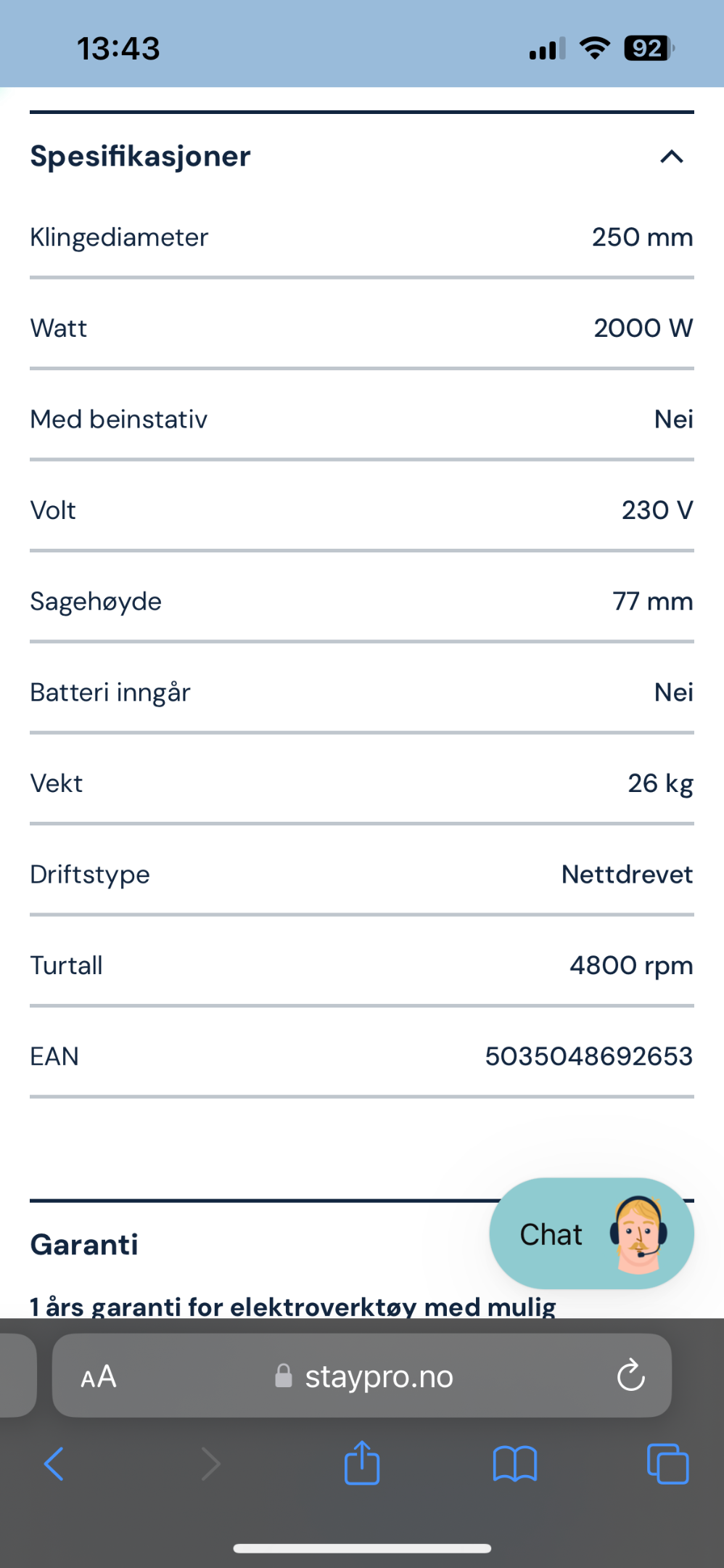Open Safari bookmarks
Screen dimensions: 724x1568
[514, 1463]
